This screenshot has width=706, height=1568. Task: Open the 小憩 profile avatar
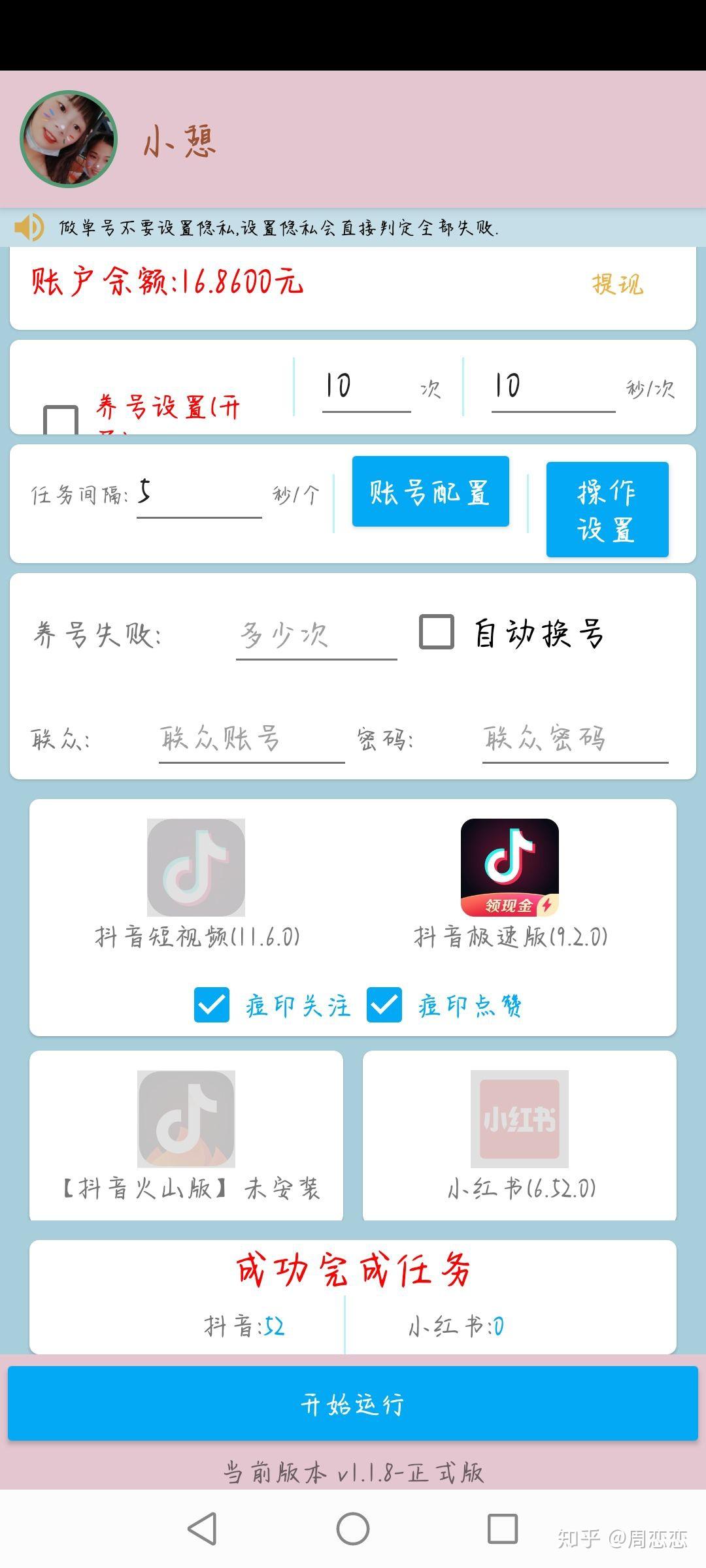coord(69,139)
